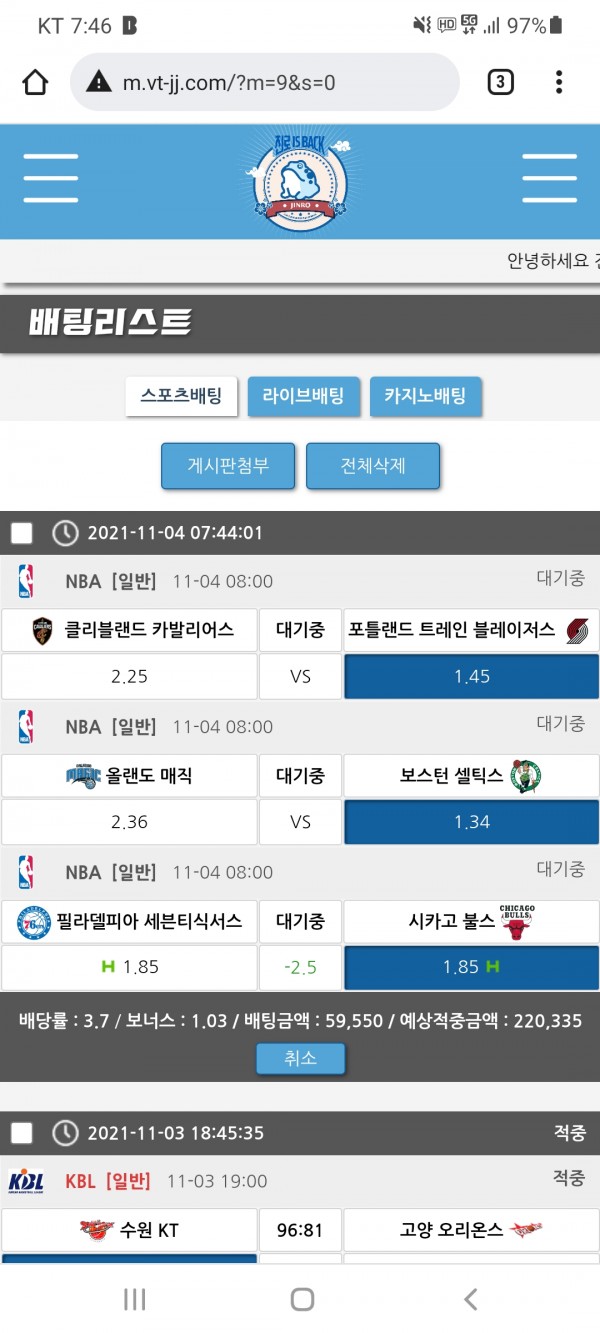Open the browser overflow menu
Screen dimensions: 600x1333
[559, 82]
